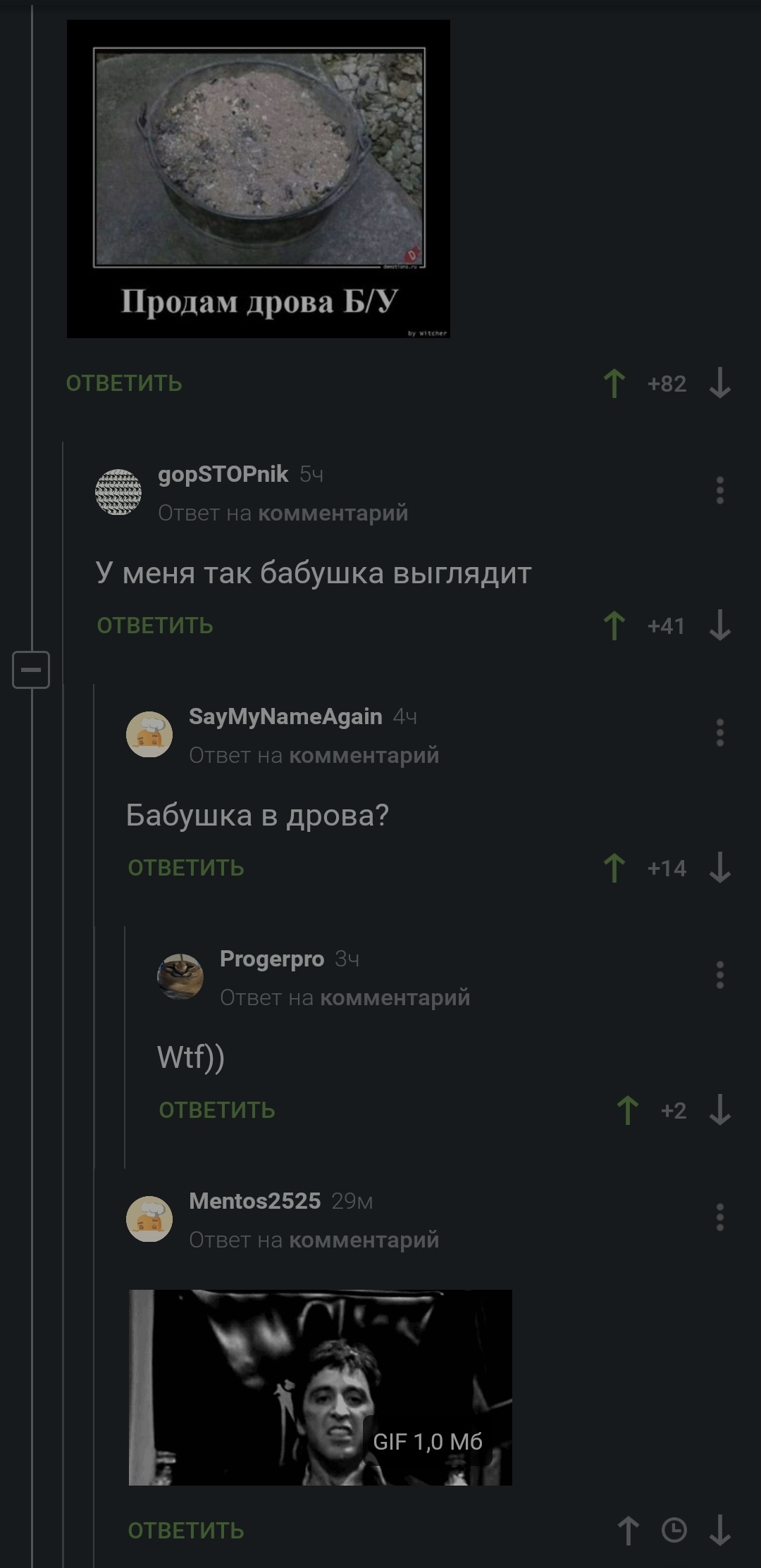761x1568 pixels.
Task: Open the "Продам дрова Б/У" image
Action: [x=258, y=178]
